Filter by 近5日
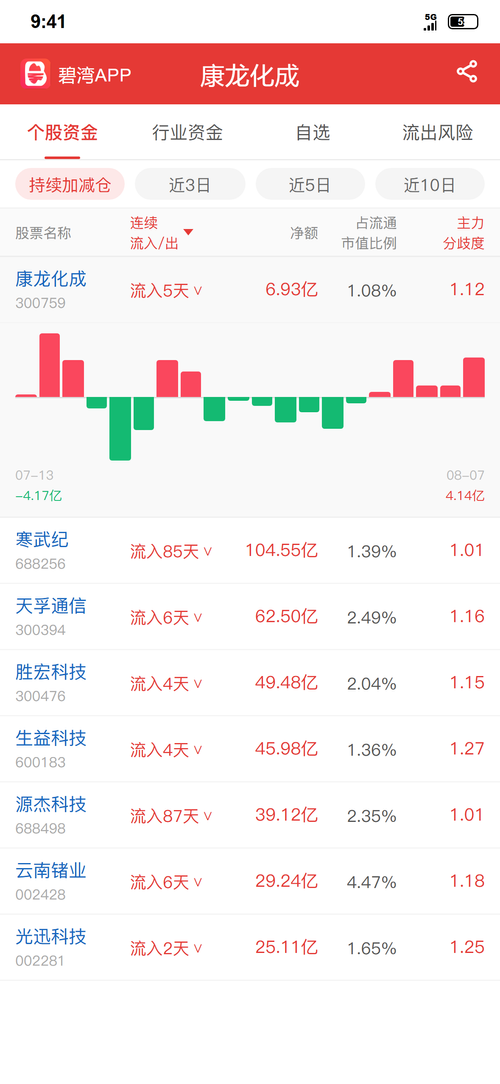Screen dimensions: 500x1084 (x=310, y=185)
